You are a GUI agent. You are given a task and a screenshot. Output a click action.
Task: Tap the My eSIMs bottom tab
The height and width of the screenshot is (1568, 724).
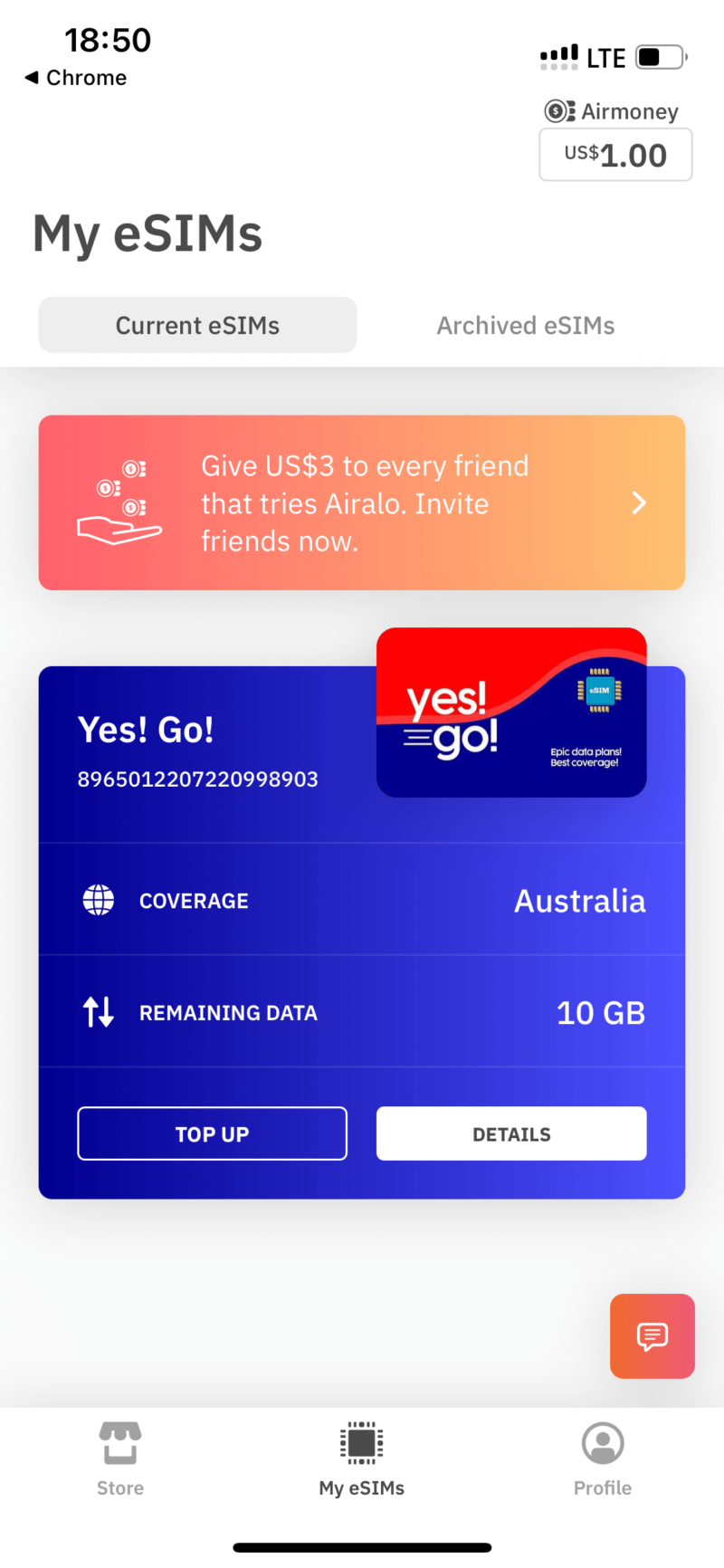pyautogui.click(x=362, y=1458)
